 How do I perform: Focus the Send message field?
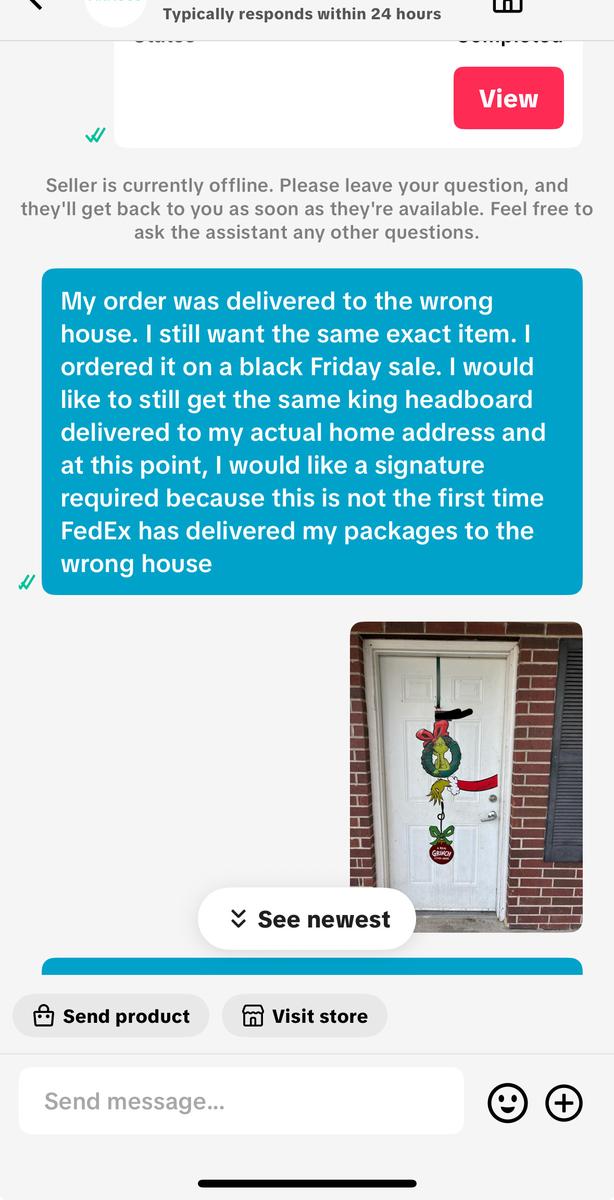coord(241,1102)
